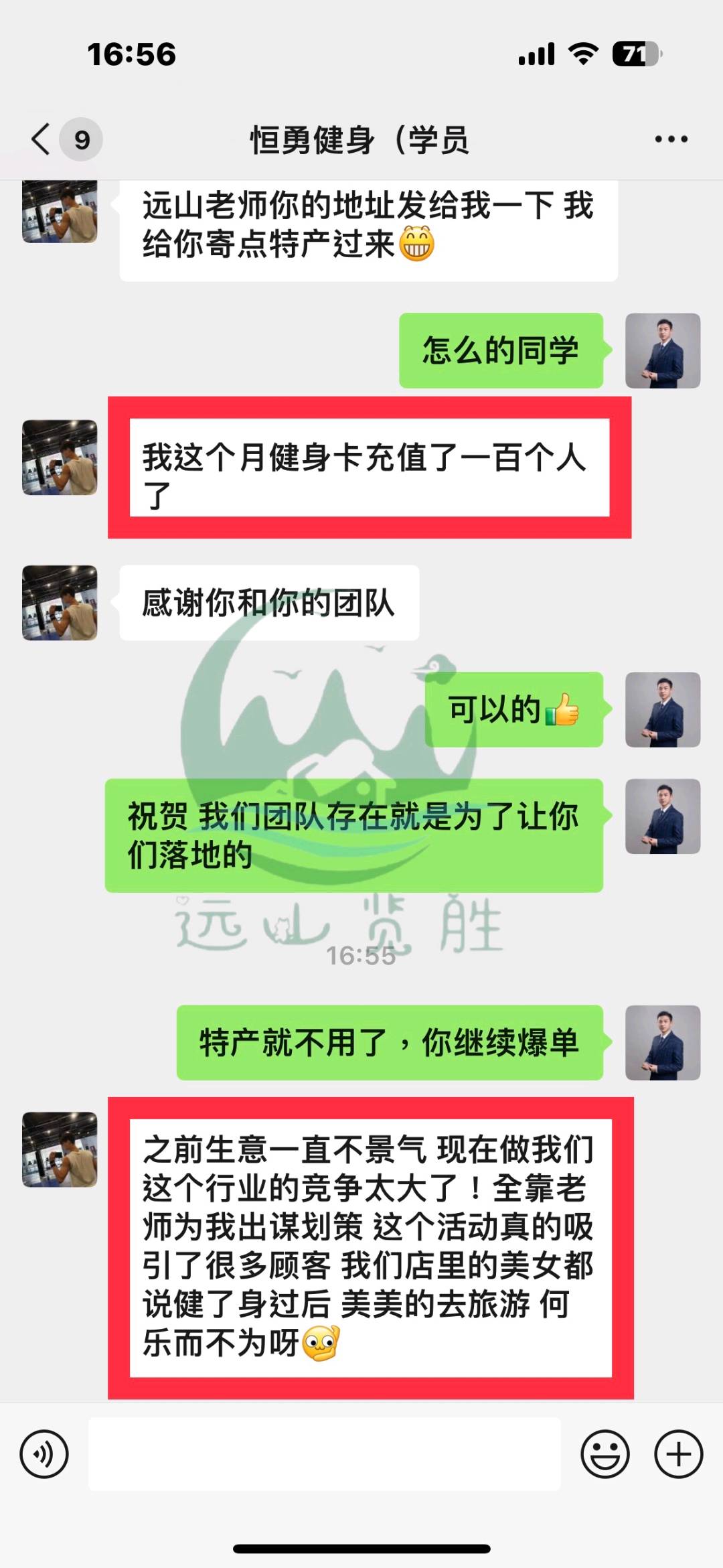The height and width of the screenshot is (1568, 723).
Task: Open sender avatar beside 感谢你和你的团队
Action: click(x=60, y=603)
